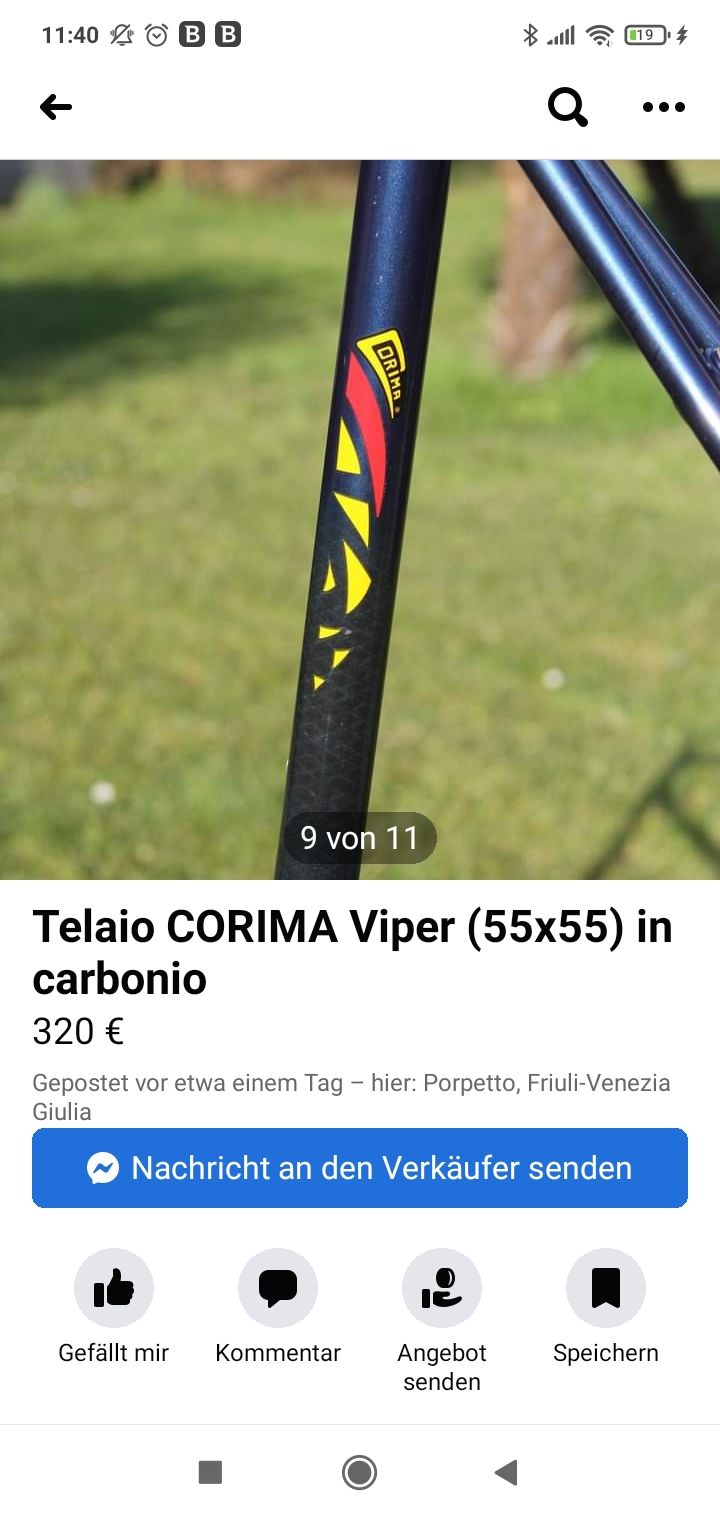Open the CORIMA frame listing photo
Screen dimensions: 720x1520
[x=360, y=520]
